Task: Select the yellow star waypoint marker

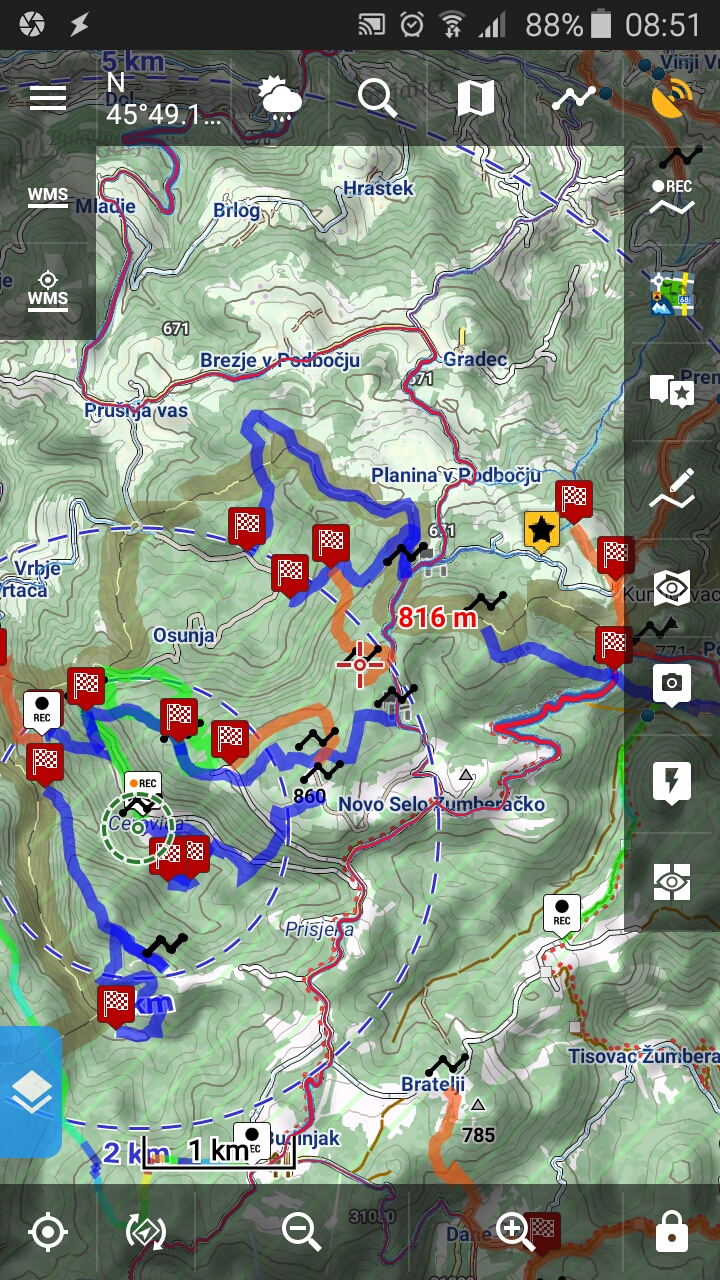Action: [542, 531]
